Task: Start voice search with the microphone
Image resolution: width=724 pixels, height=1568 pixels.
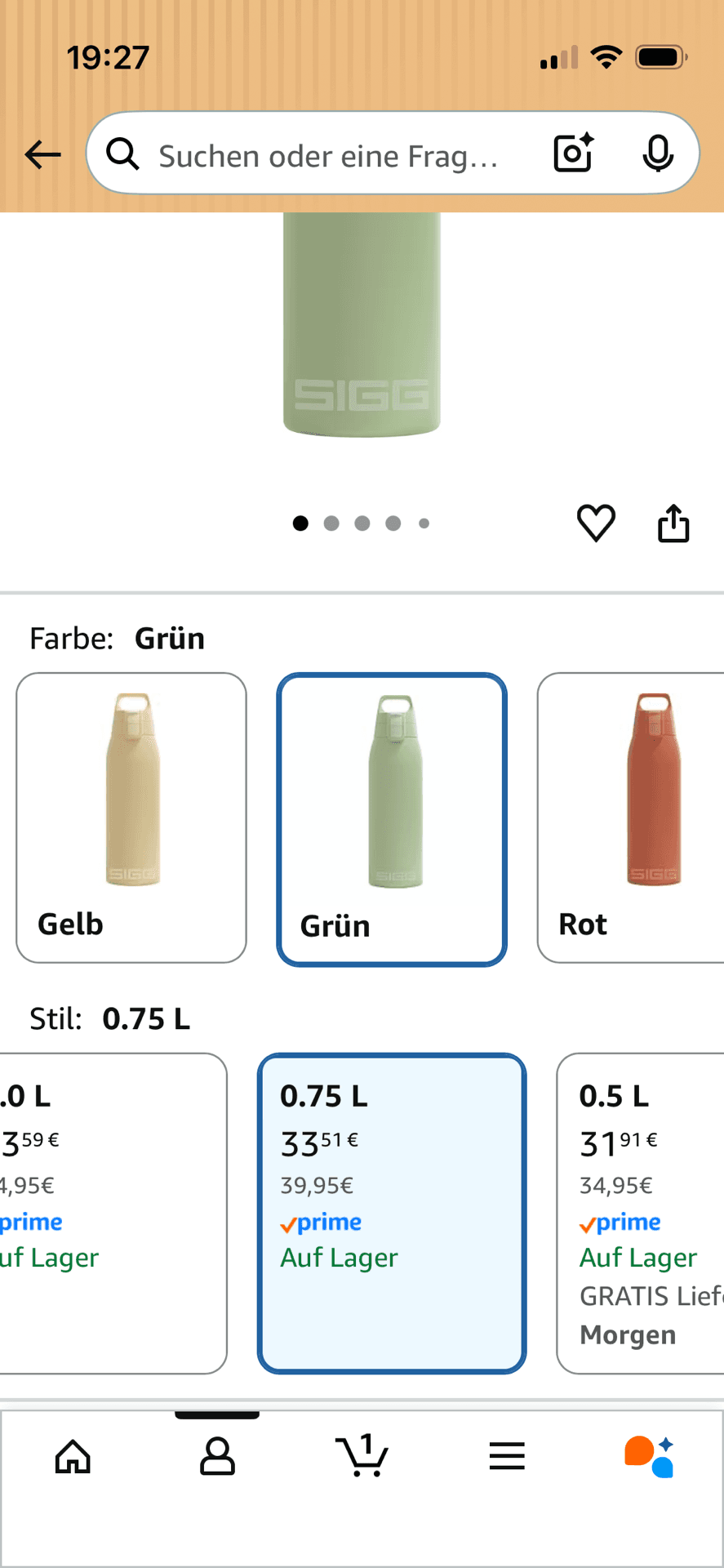Action: (658, 153)
